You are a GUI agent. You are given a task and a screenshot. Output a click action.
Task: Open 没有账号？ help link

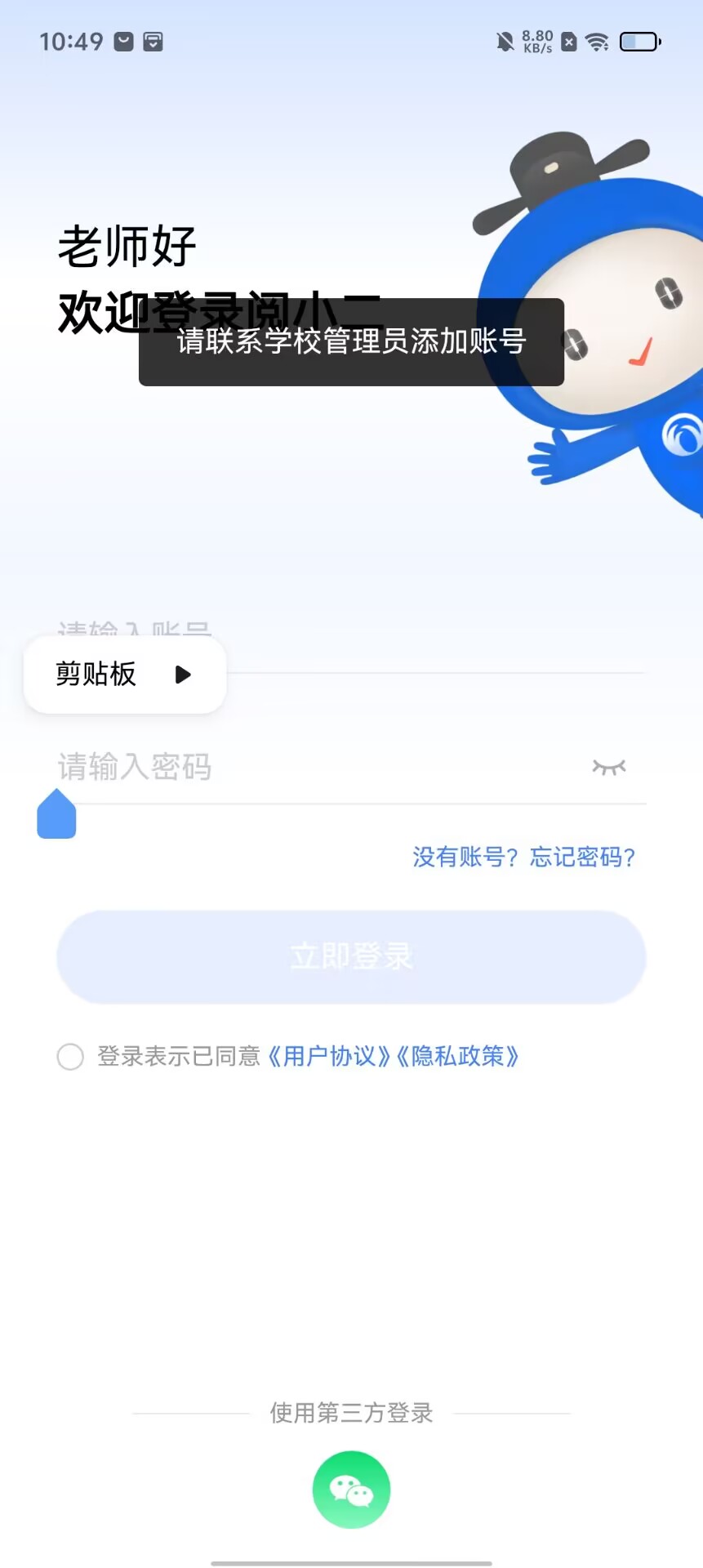tap(465, 857)
